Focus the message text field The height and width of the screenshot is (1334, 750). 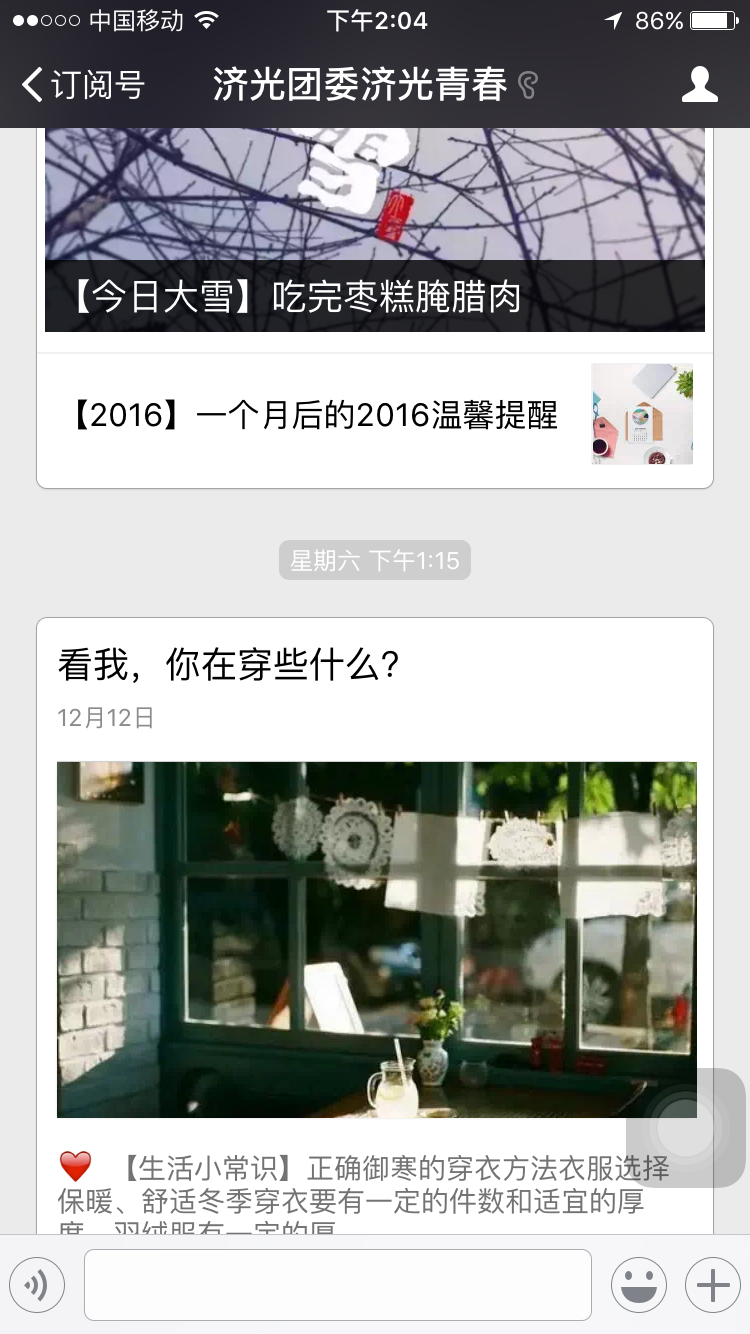coord(337,1285)
